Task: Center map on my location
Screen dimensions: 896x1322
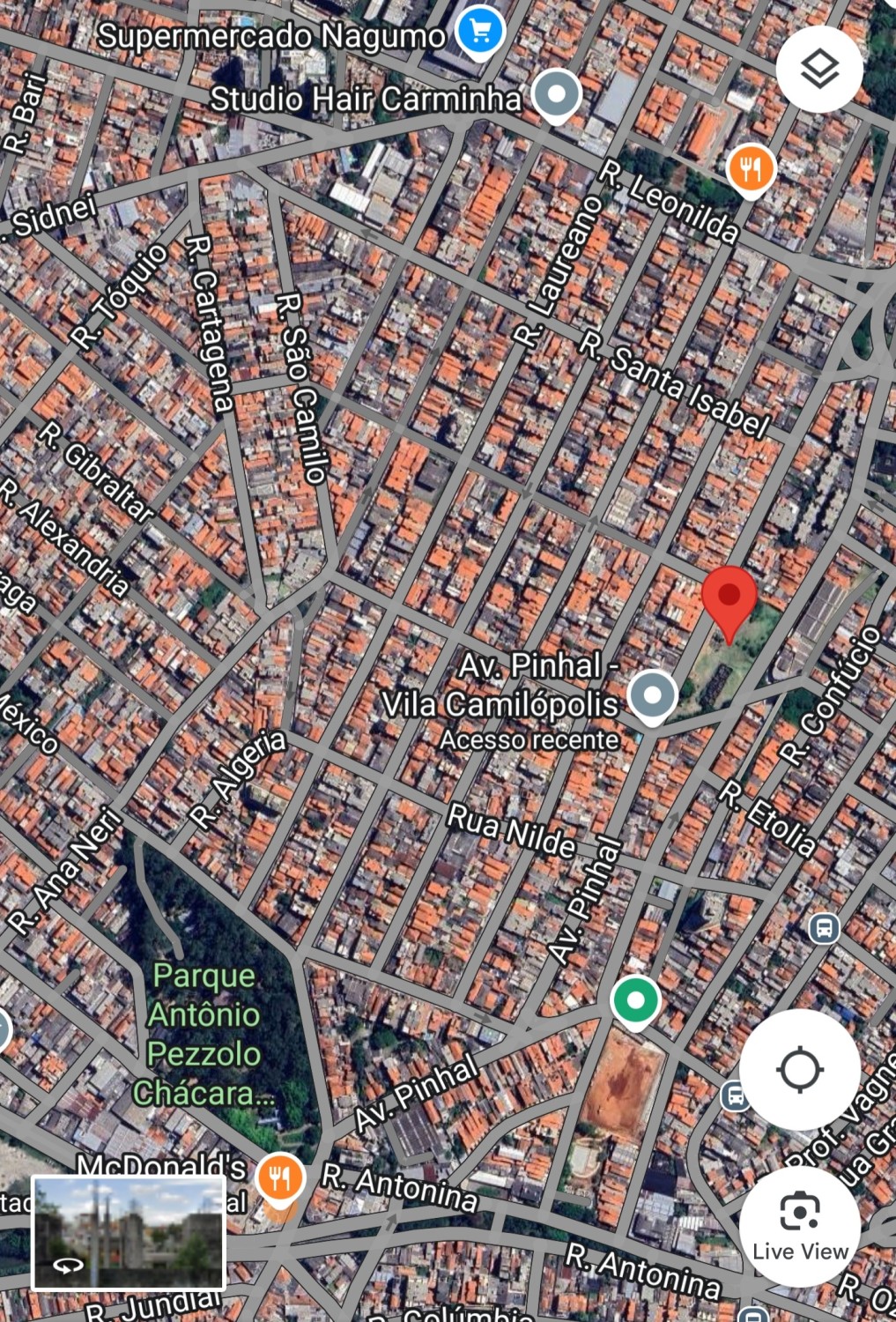Action: coord(799,1070)
